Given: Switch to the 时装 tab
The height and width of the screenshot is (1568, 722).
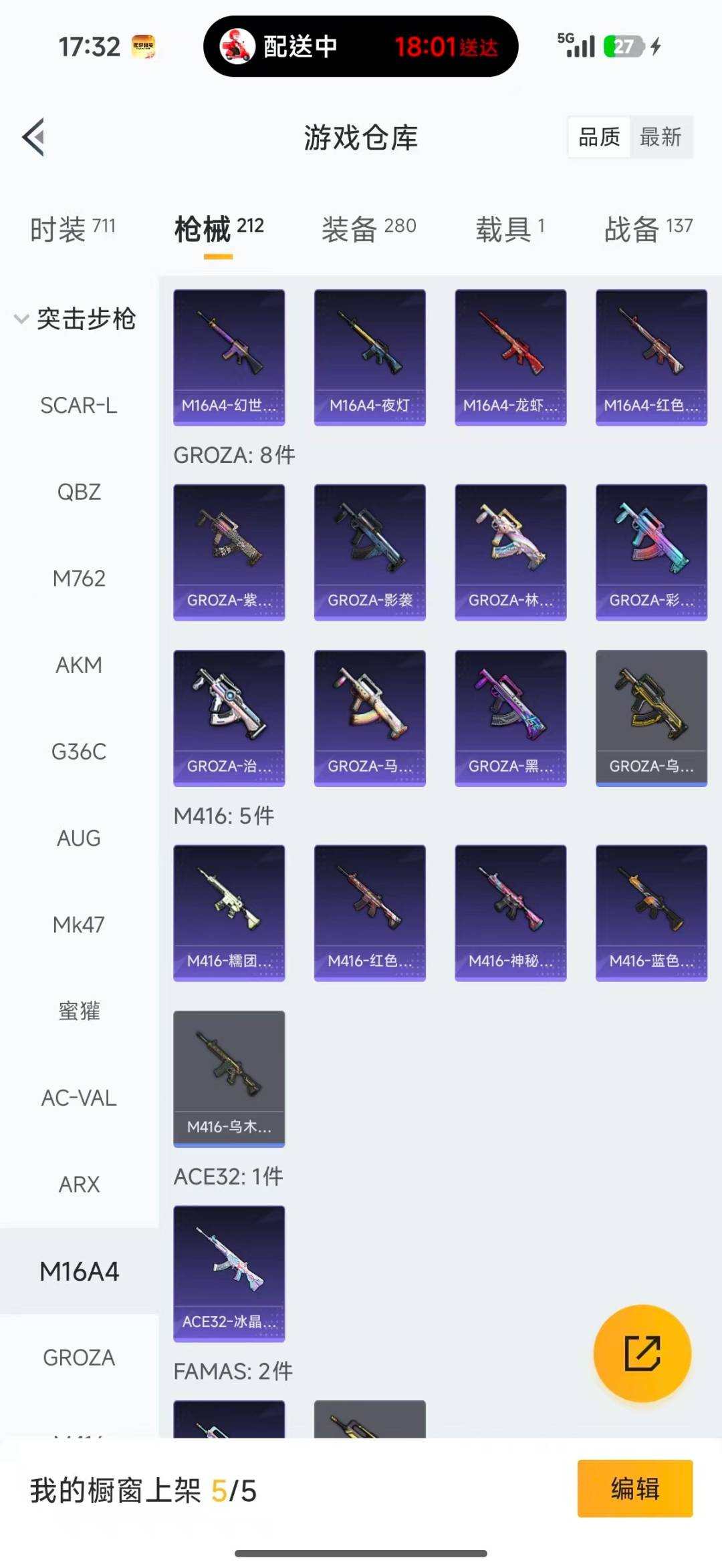Looking at the screenshot, I should click(x=72, y=229).
